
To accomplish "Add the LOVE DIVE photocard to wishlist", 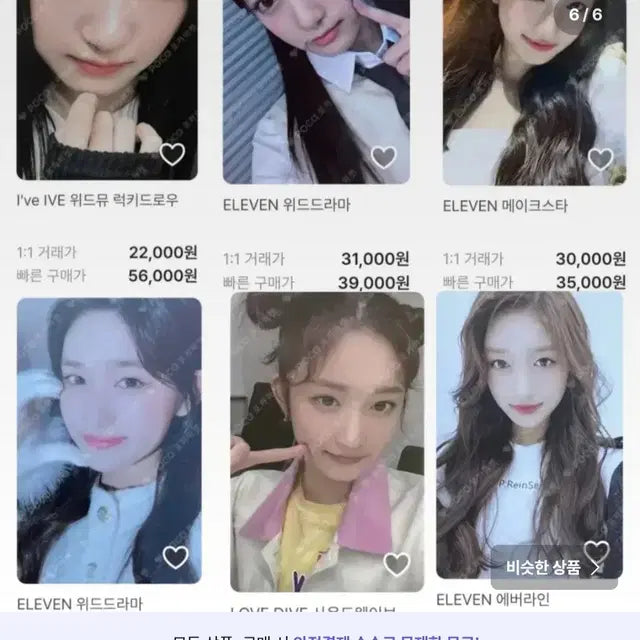I will [x=396, y=564].
